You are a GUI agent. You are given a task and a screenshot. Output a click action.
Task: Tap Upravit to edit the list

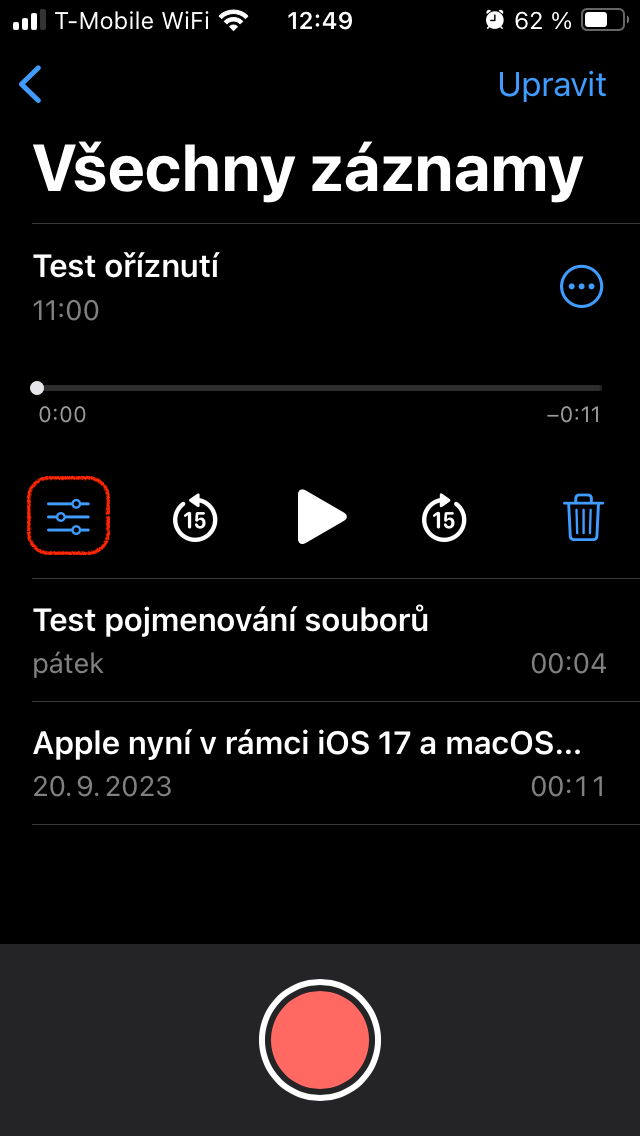point(552,85)
